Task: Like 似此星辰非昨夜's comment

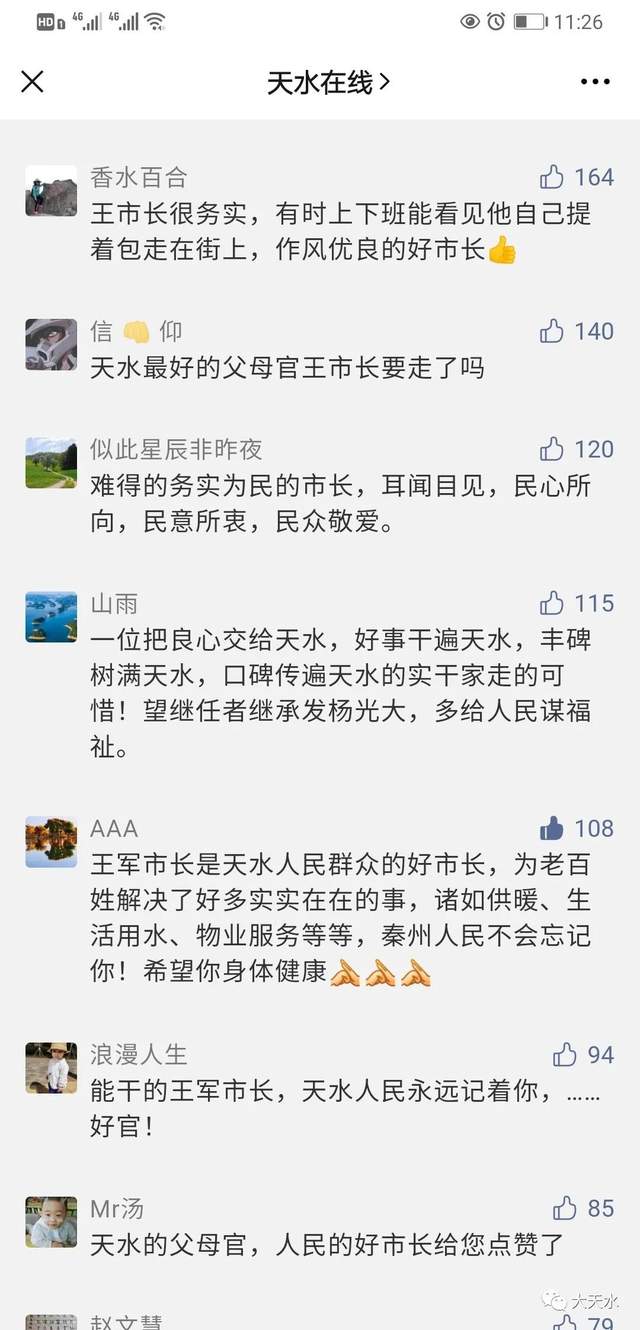Action: pyautogui.click(x=552, y=449)
